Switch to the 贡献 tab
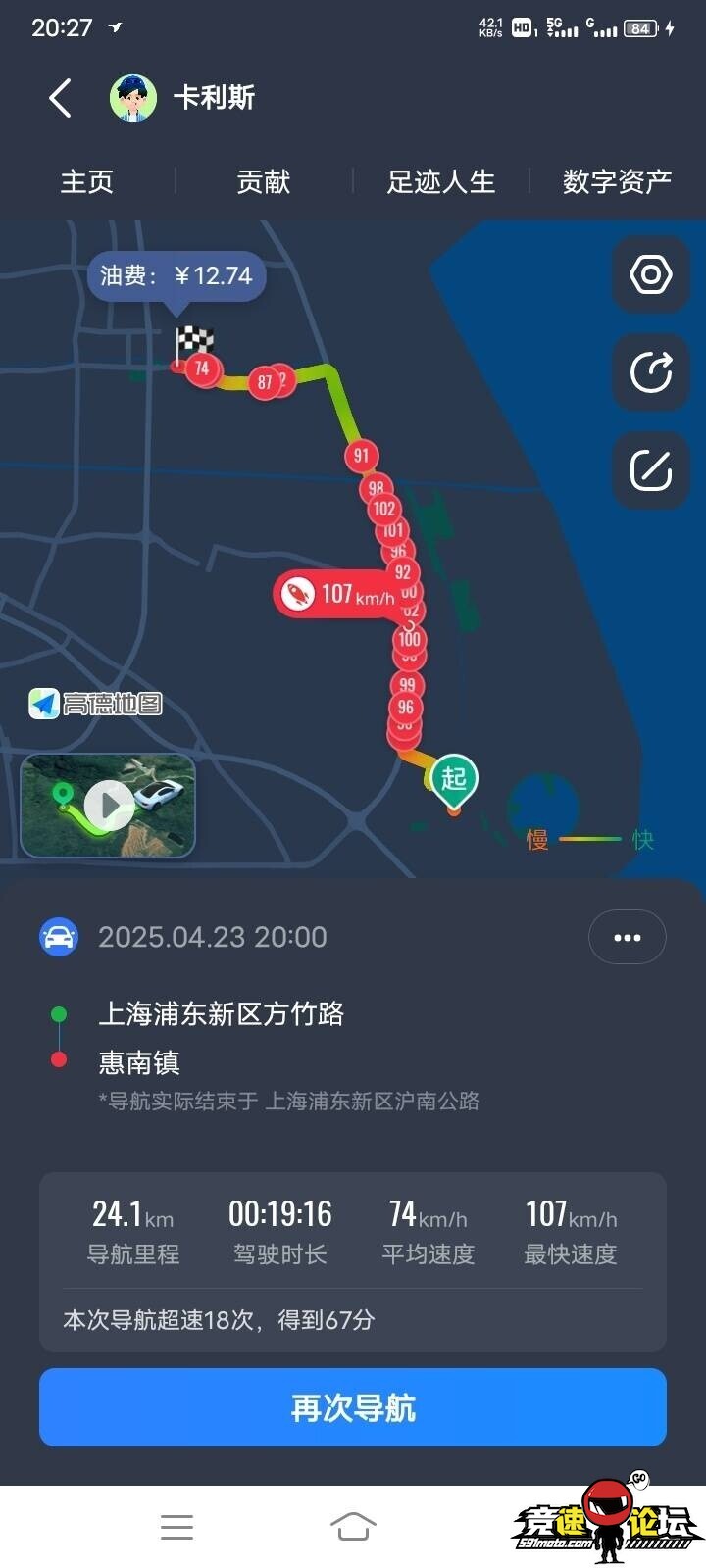This screenshot has width=706, height=1568. pos(264,182)
